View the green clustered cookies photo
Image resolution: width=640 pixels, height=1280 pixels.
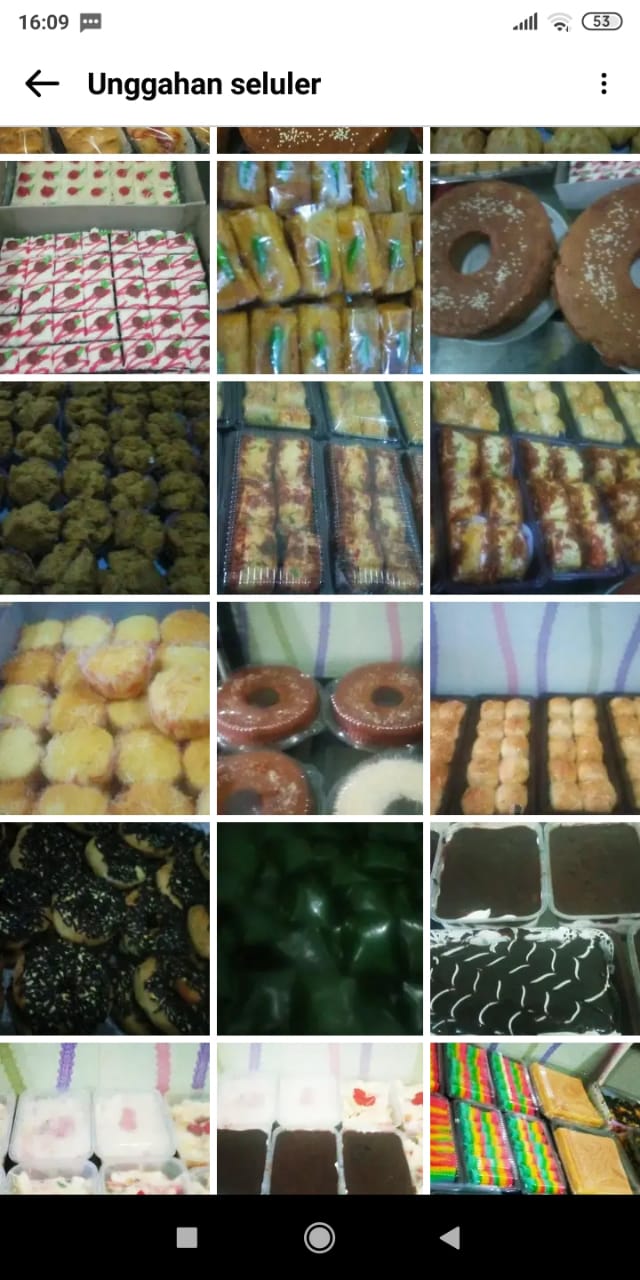[x=105, y=488]
